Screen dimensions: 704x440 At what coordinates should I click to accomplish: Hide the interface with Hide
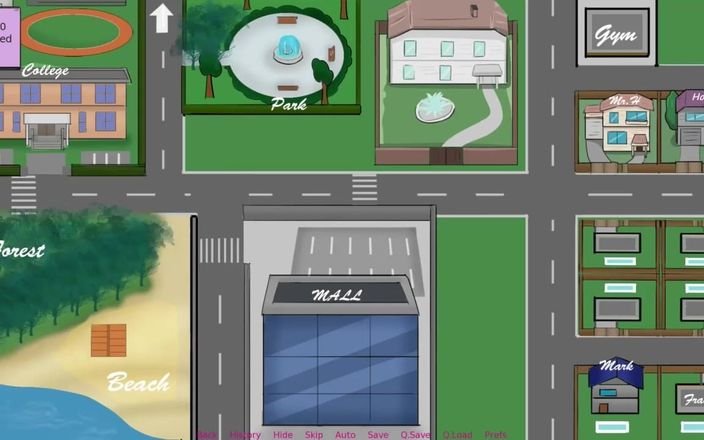(283, 435)
